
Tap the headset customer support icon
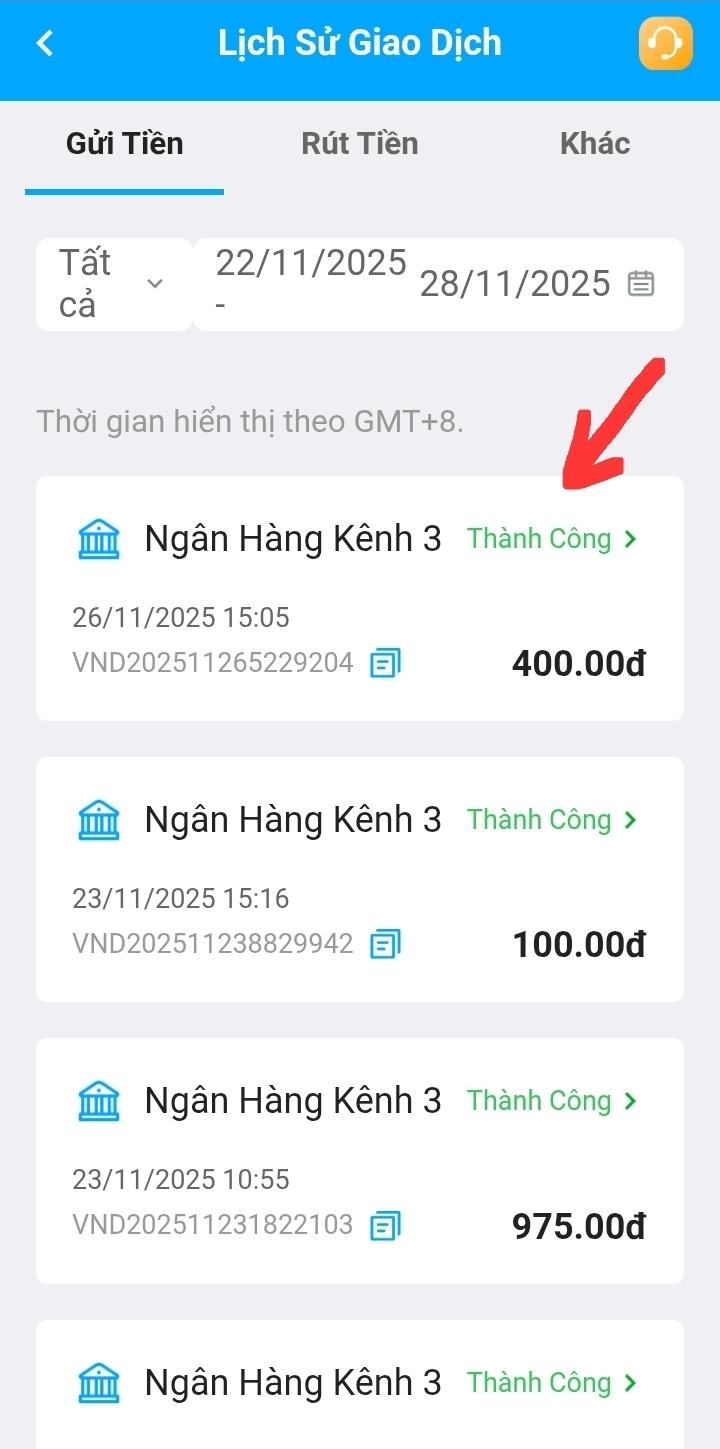(x=664, y=43)
